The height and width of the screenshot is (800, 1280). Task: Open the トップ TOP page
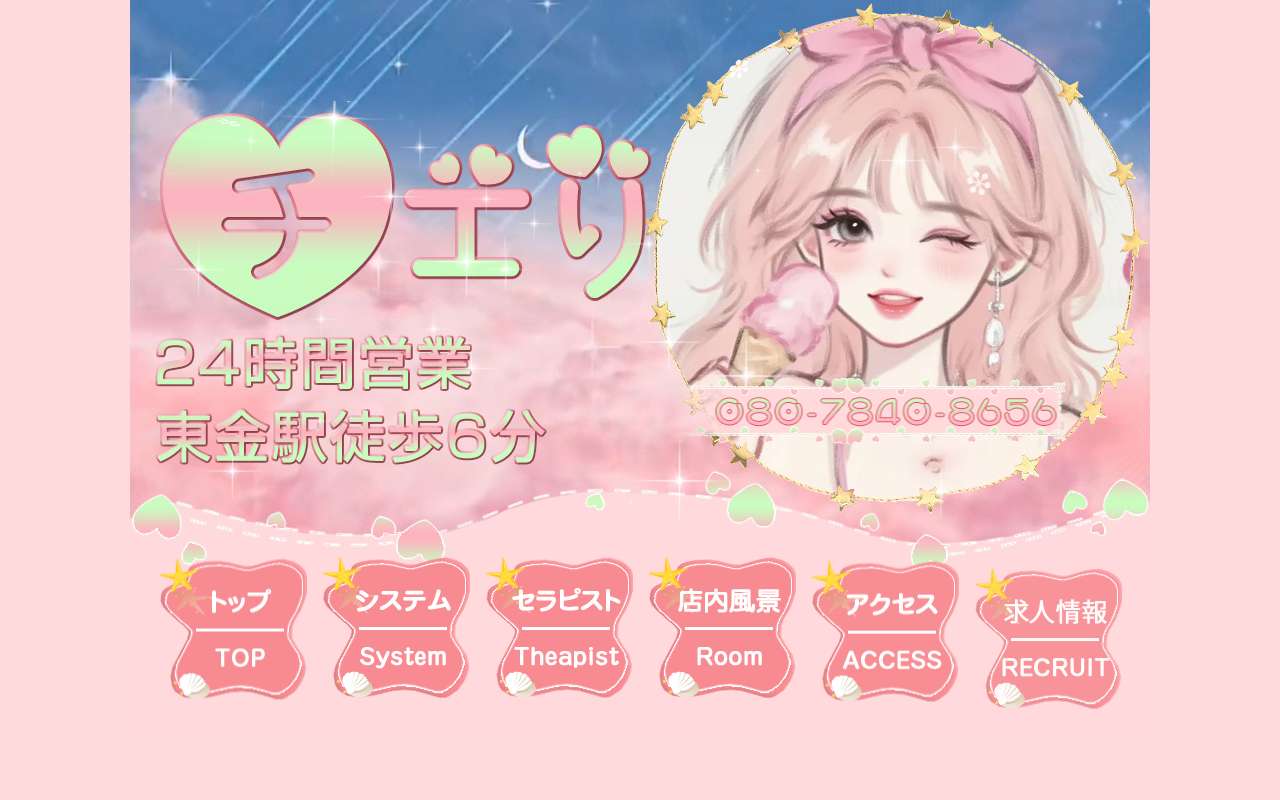(x=238, y=630)
